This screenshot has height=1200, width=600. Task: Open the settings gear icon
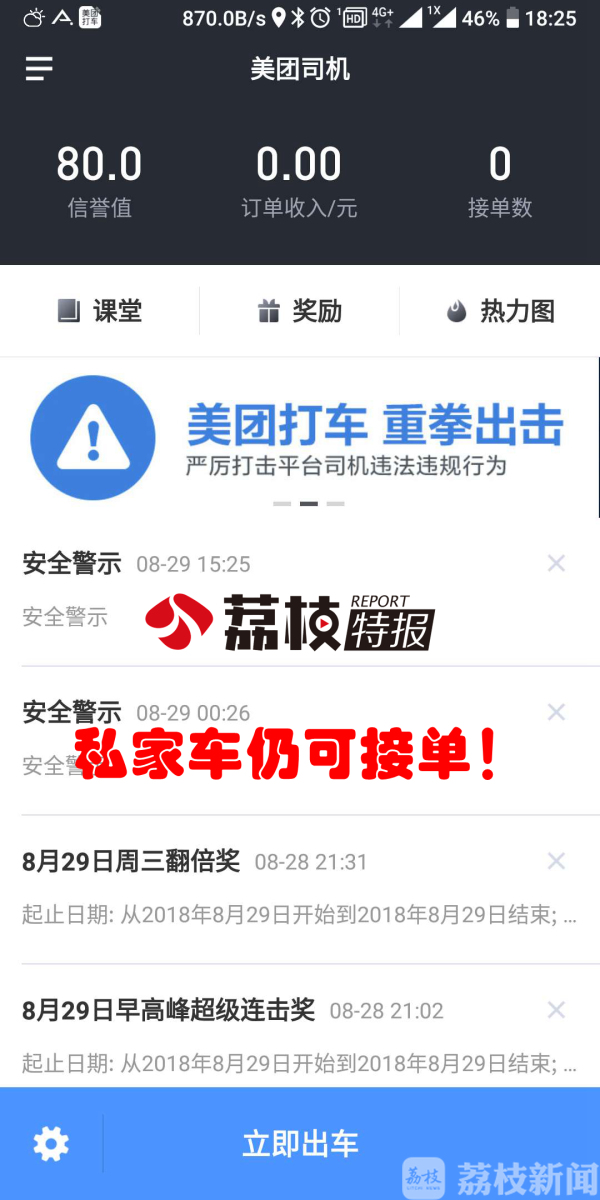click(51, 1144)
